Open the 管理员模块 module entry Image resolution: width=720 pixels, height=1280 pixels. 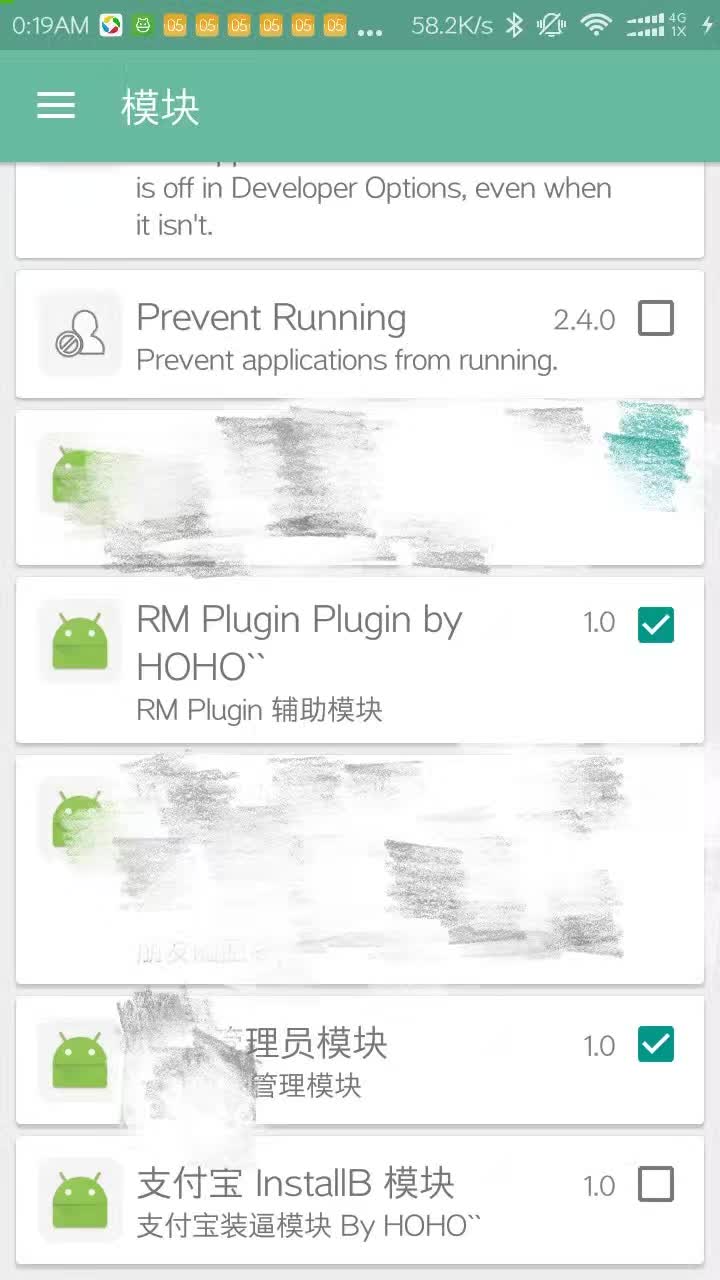pyautogui.click(x=360, y=1060)
